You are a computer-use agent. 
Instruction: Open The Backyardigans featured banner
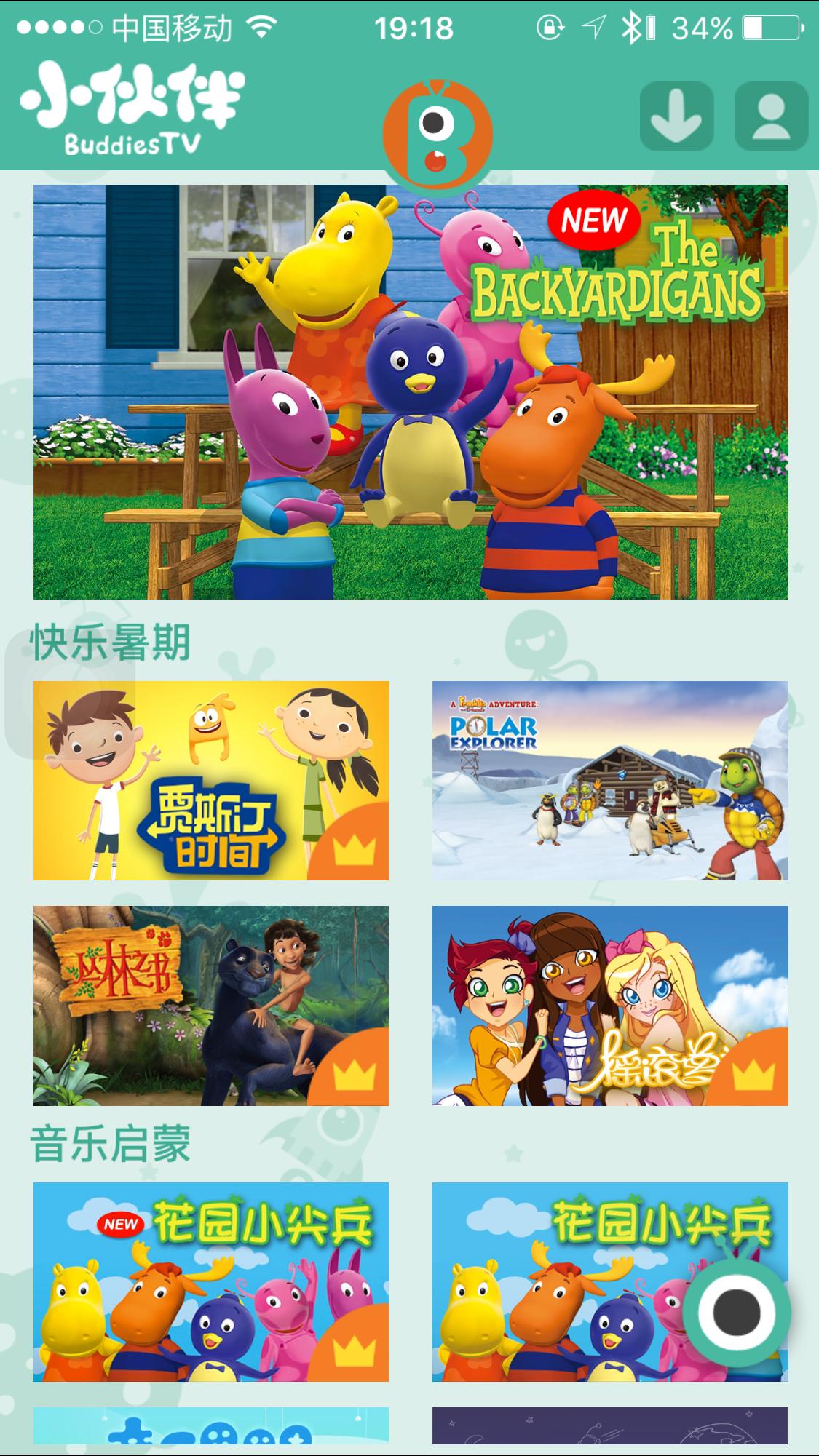(x=411, y=392)
